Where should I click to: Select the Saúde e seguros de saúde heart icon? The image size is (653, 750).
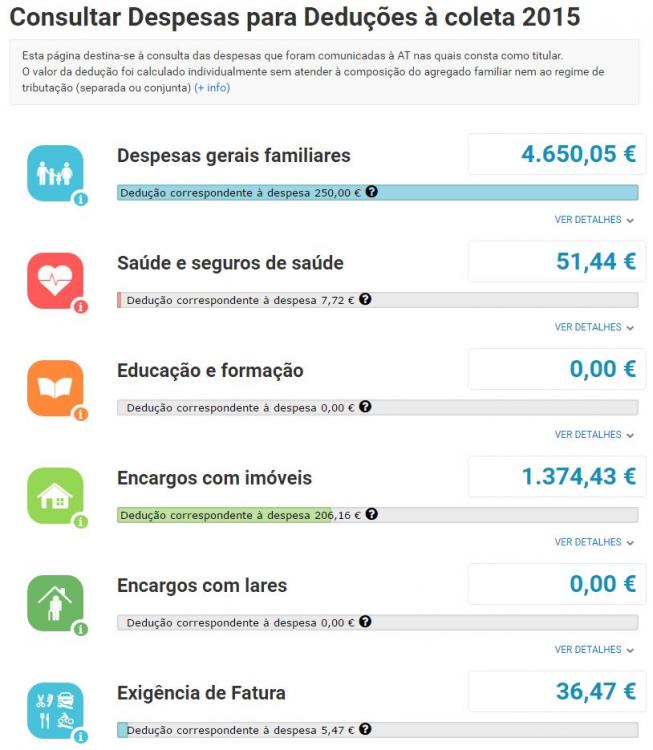55,280
